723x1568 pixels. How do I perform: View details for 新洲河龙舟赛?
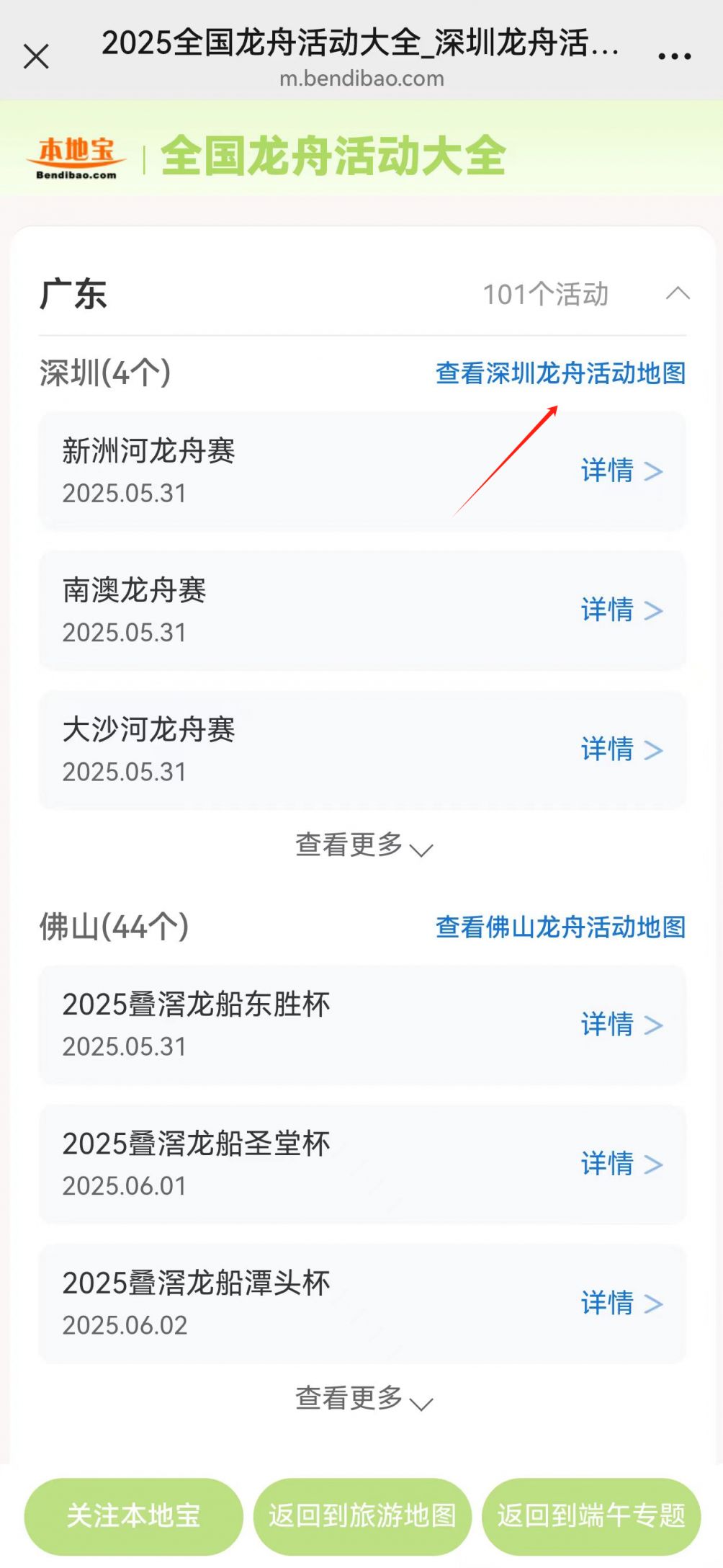click(x=622, y=471)
